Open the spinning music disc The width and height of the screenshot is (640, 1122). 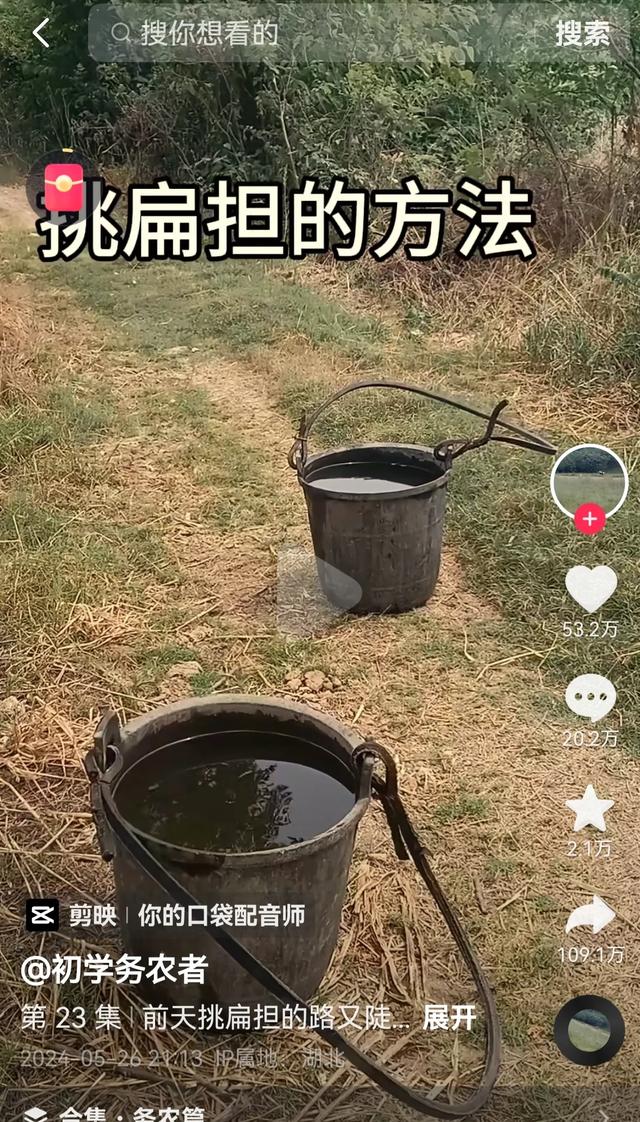coord(589,1030)
